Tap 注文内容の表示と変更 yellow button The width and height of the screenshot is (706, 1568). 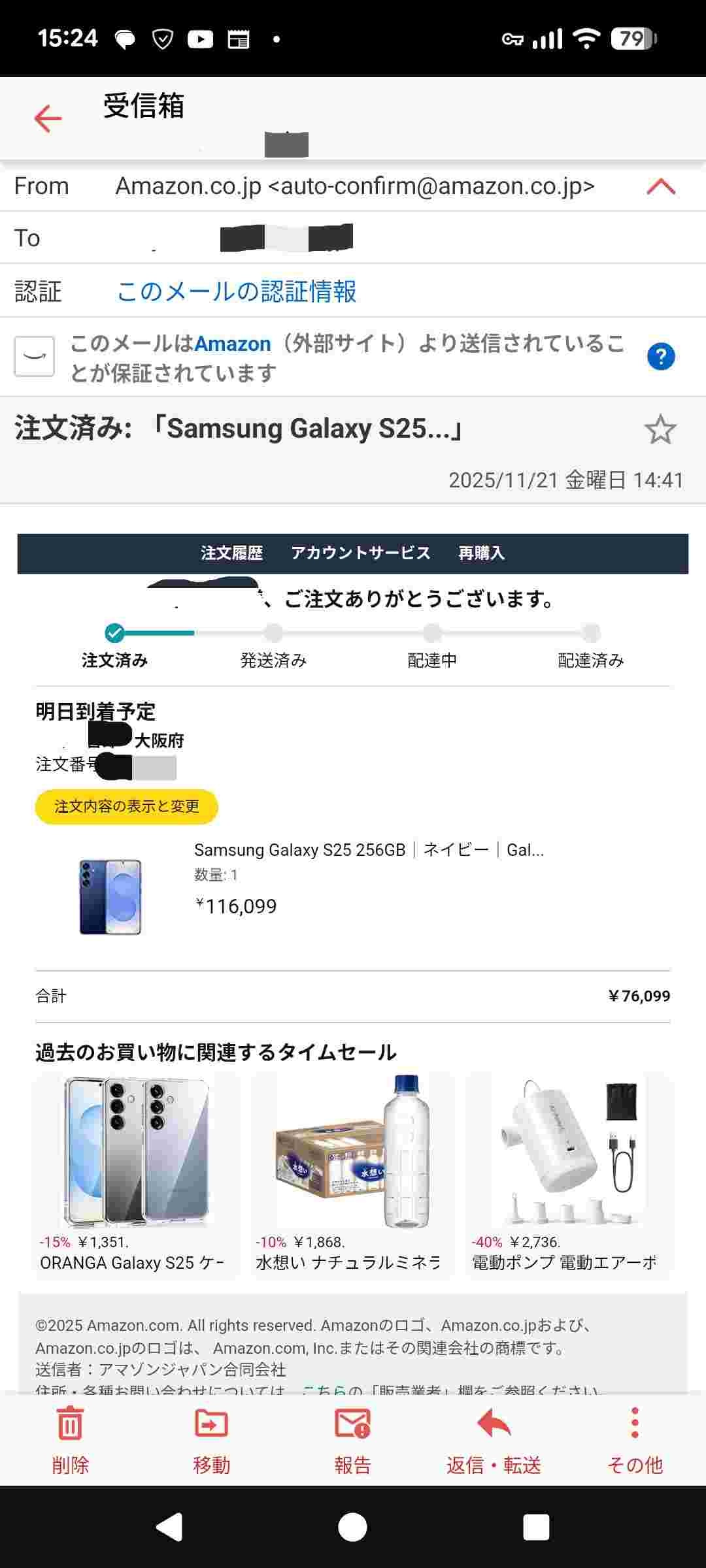tap(127, 806)
